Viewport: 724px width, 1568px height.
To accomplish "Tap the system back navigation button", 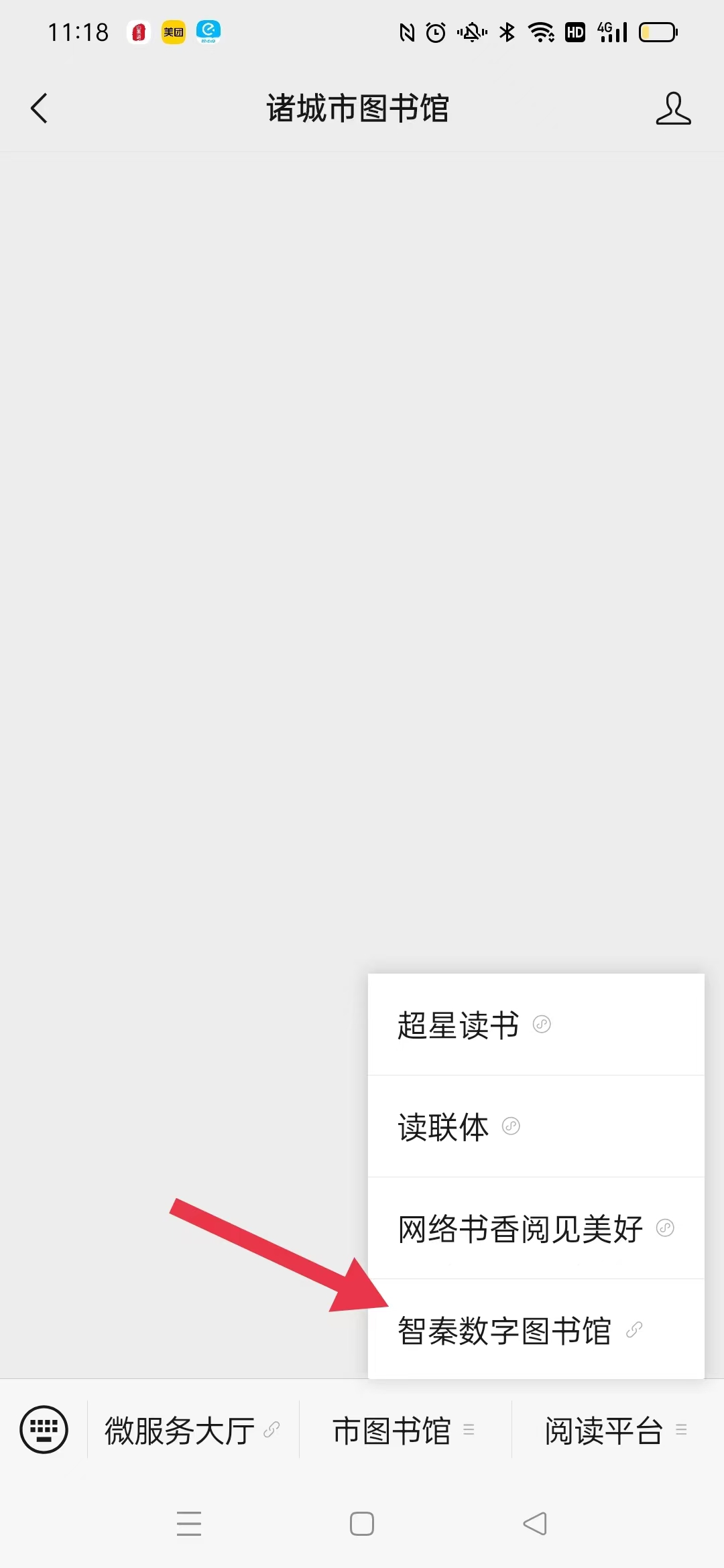I will point(535,1524).
